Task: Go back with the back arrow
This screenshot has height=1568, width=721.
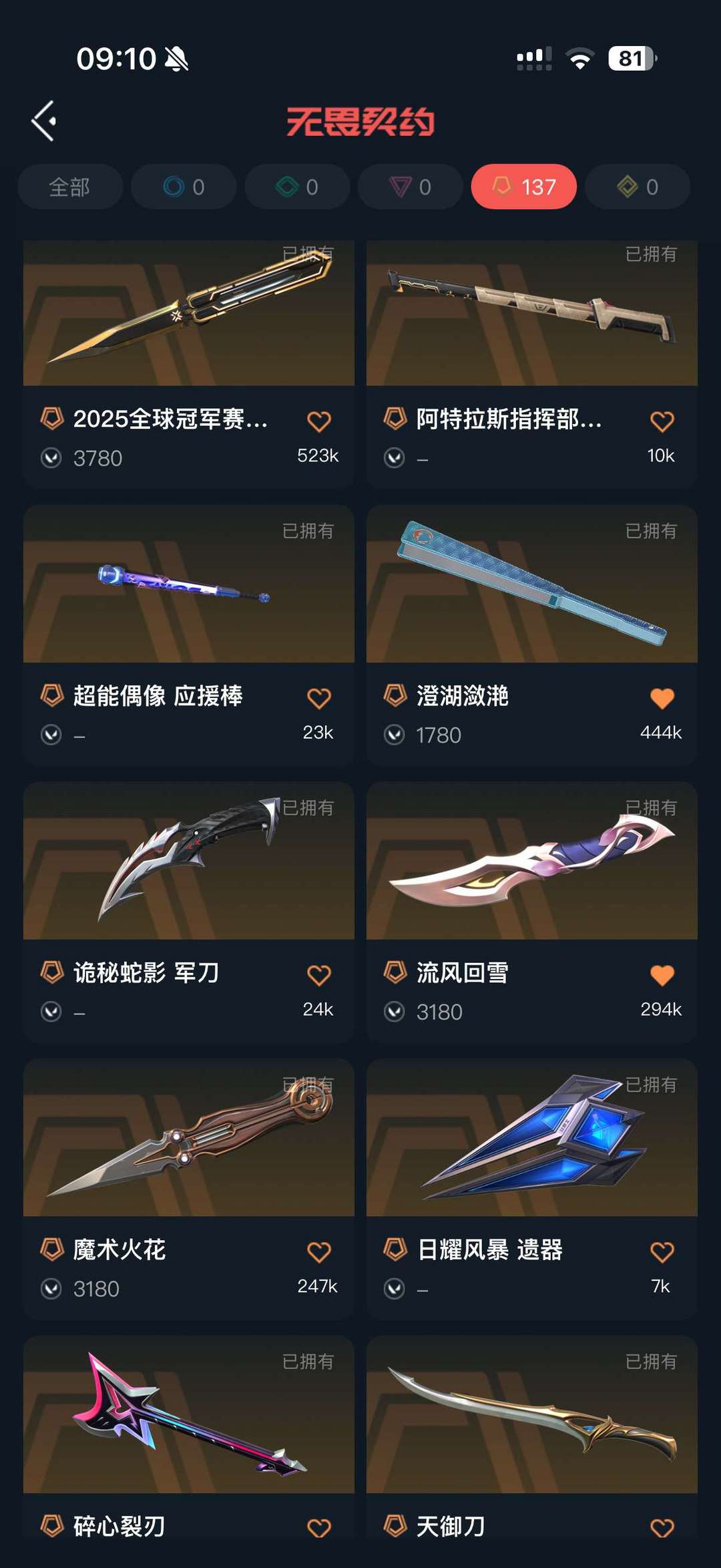Action: pos(44,122)
